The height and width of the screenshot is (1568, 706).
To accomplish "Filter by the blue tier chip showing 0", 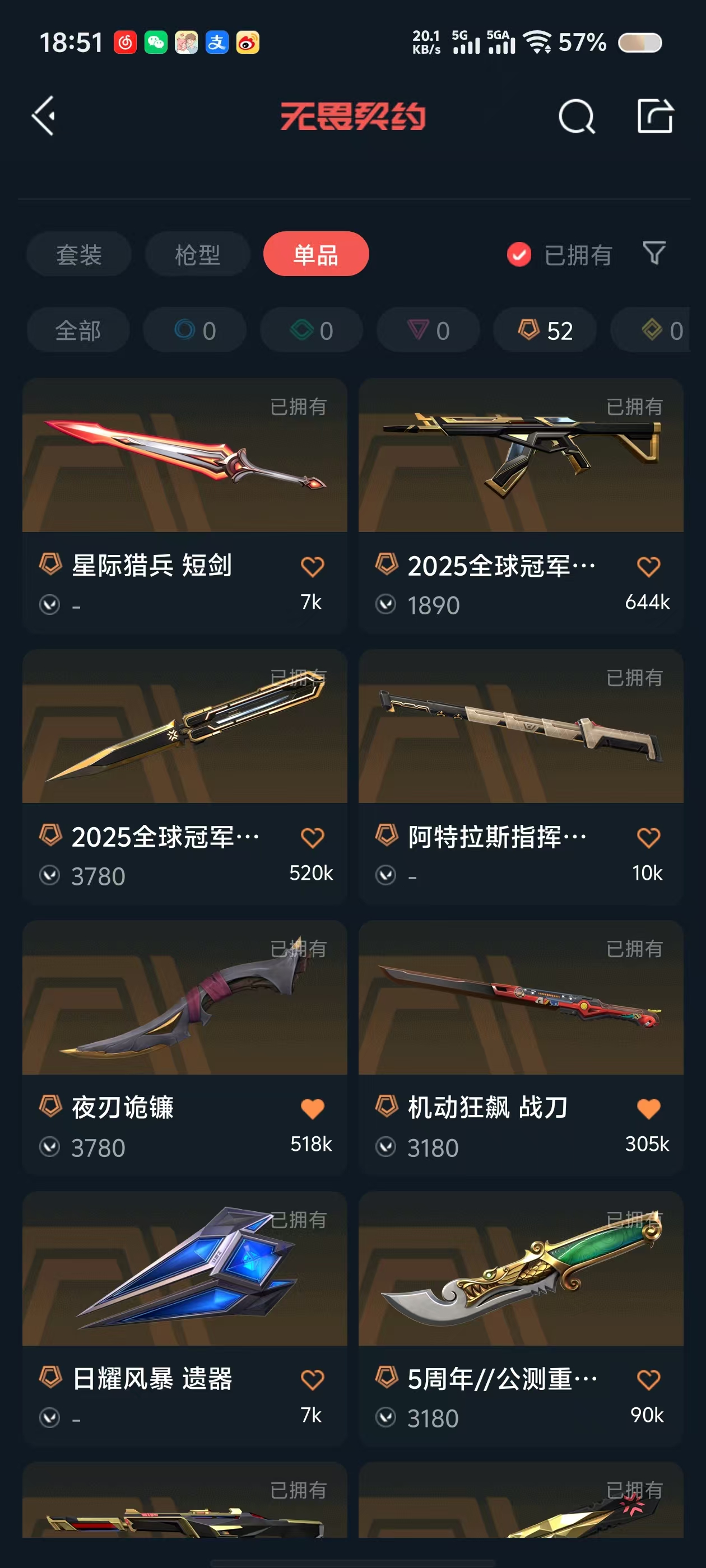I will [x=195, y=330].
